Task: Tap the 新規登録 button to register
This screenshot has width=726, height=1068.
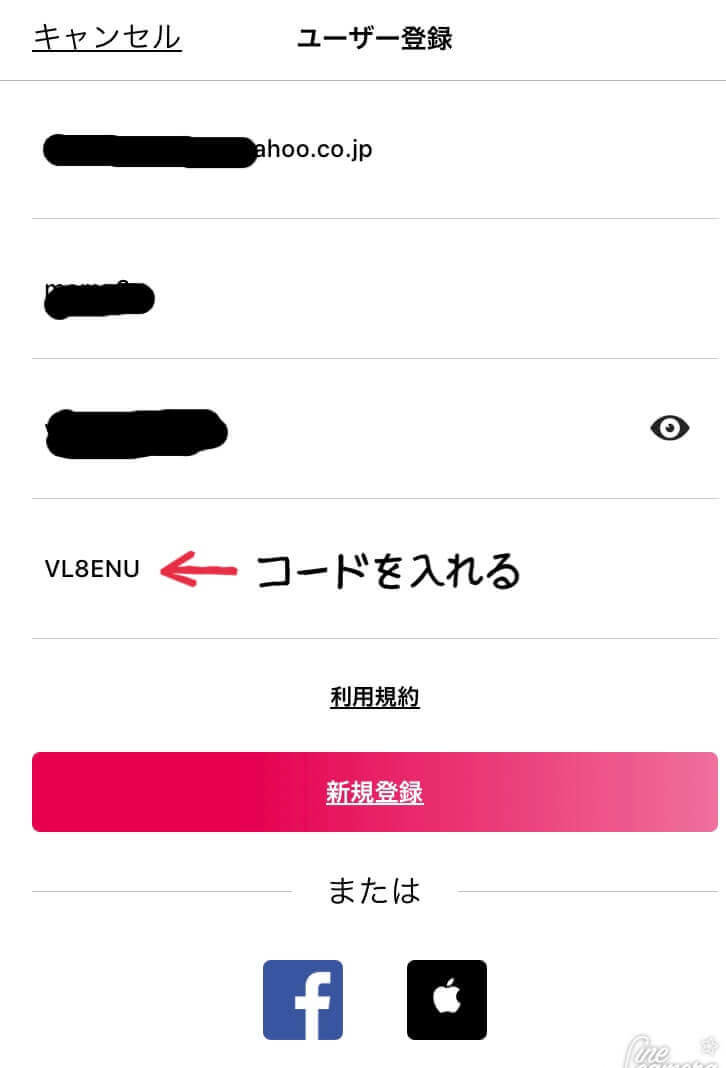Action: coord(374,792)
